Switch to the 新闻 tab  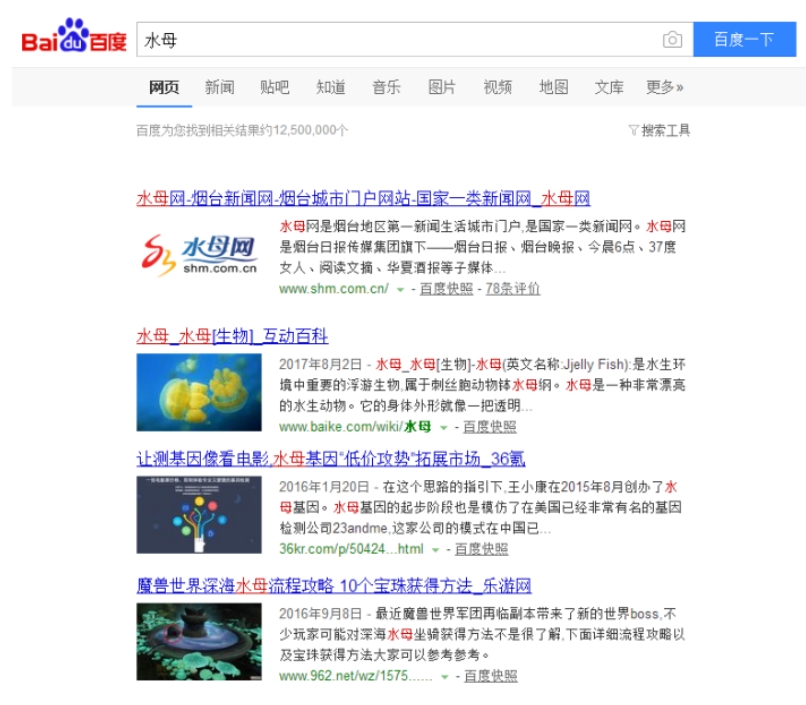pyautogui.click(x=219, y=87)
